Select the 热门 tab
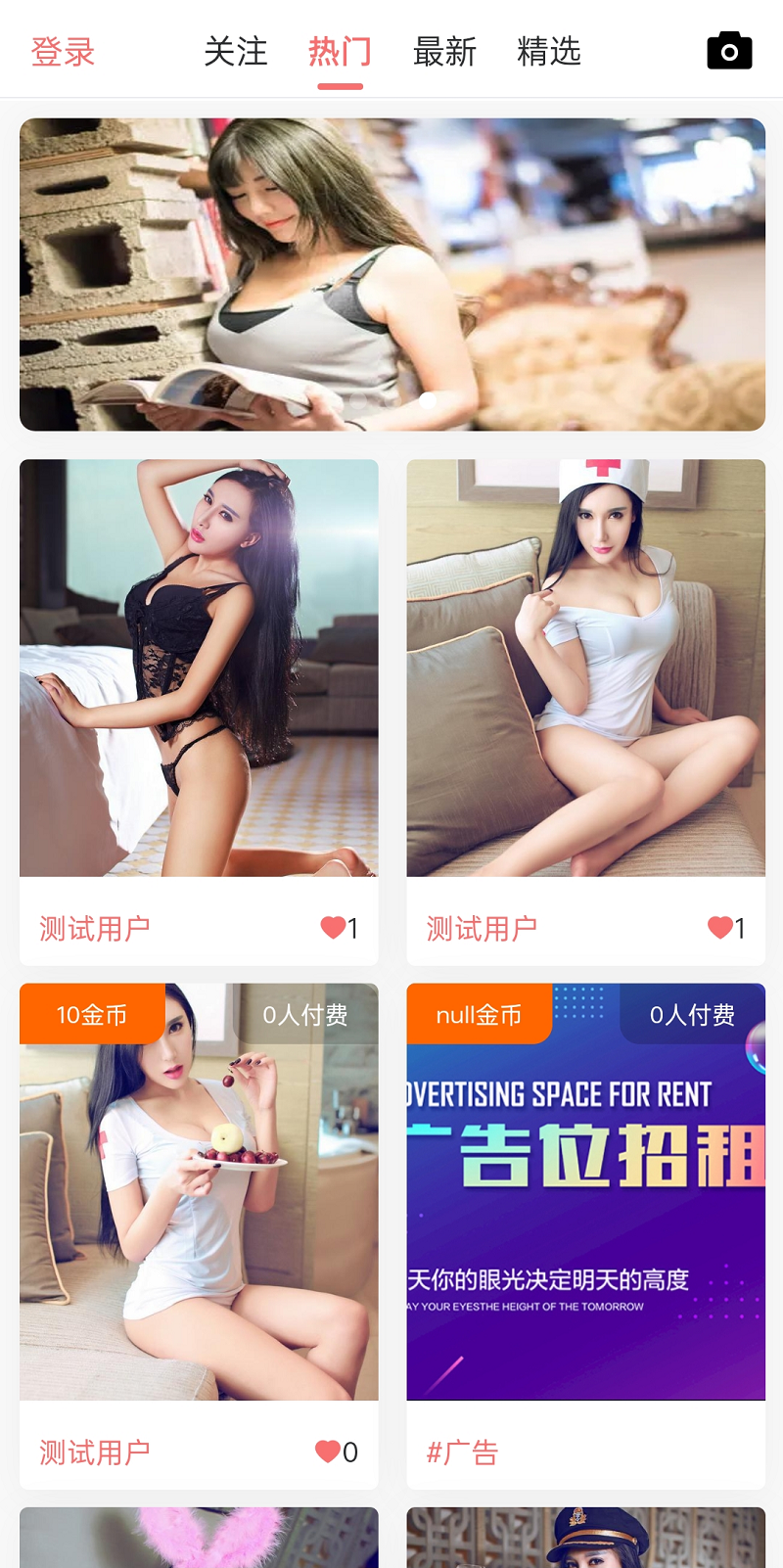Screen dimensions: 783x1568 pos(340,52)
